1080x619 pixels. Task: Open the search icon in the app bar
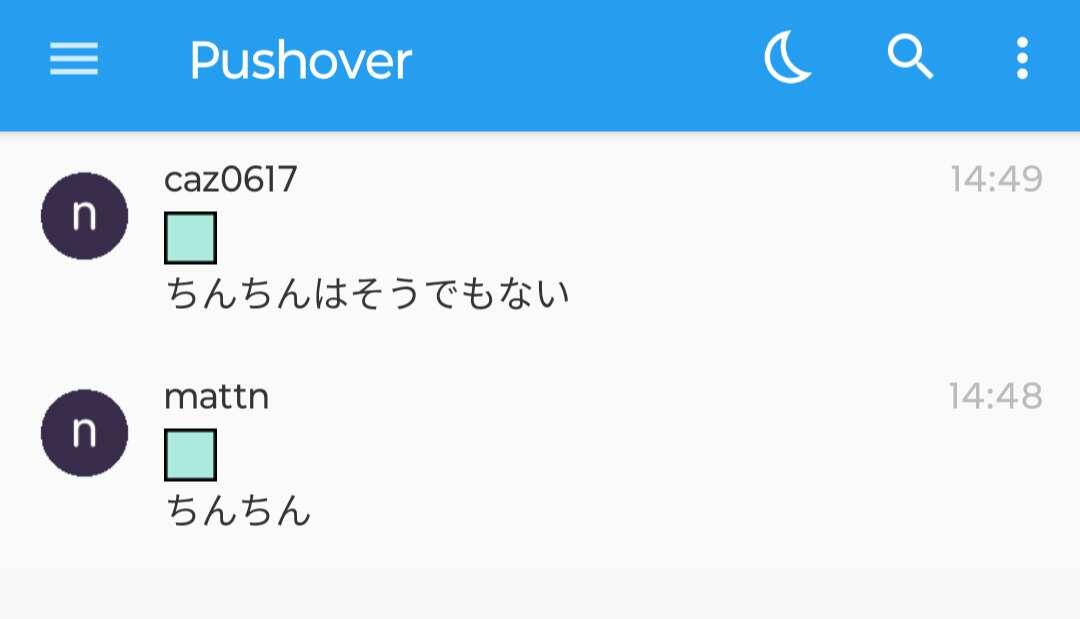(x=910, y=58)
